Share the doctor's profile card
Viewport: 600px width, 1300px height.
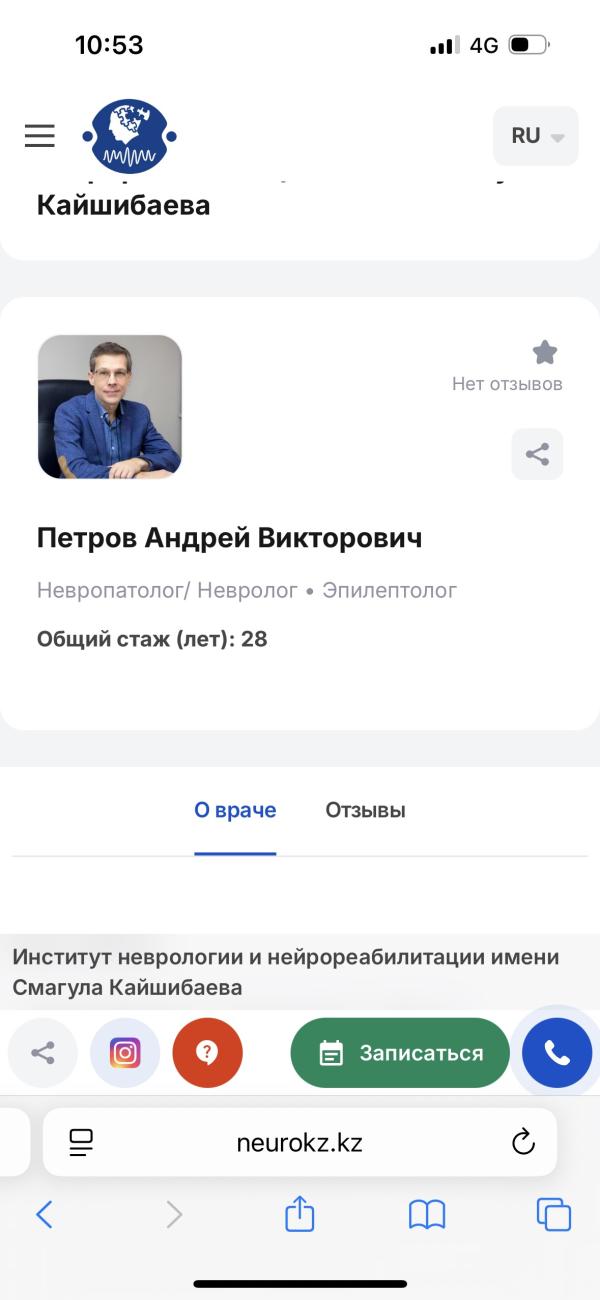tap(537, 454)
